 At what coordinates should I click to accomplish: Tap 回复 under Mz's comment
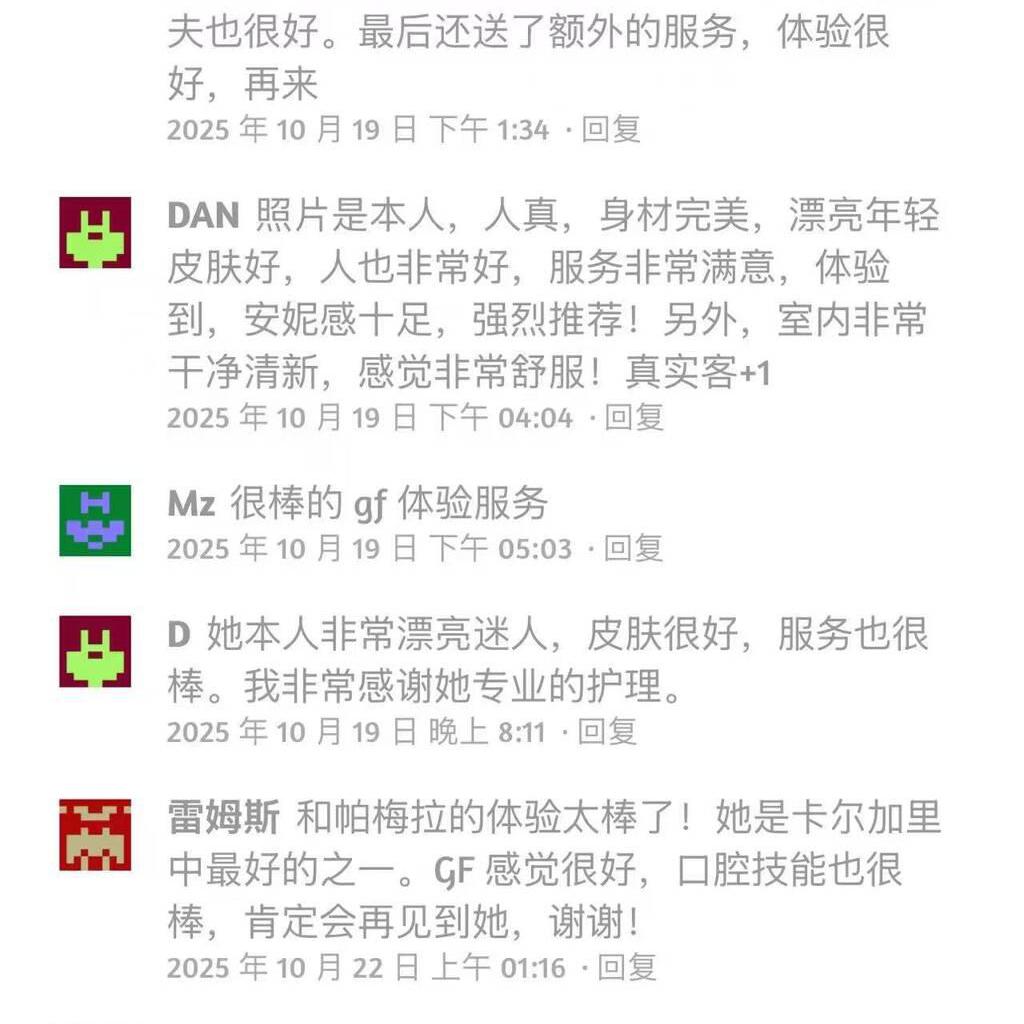[634, 548]
